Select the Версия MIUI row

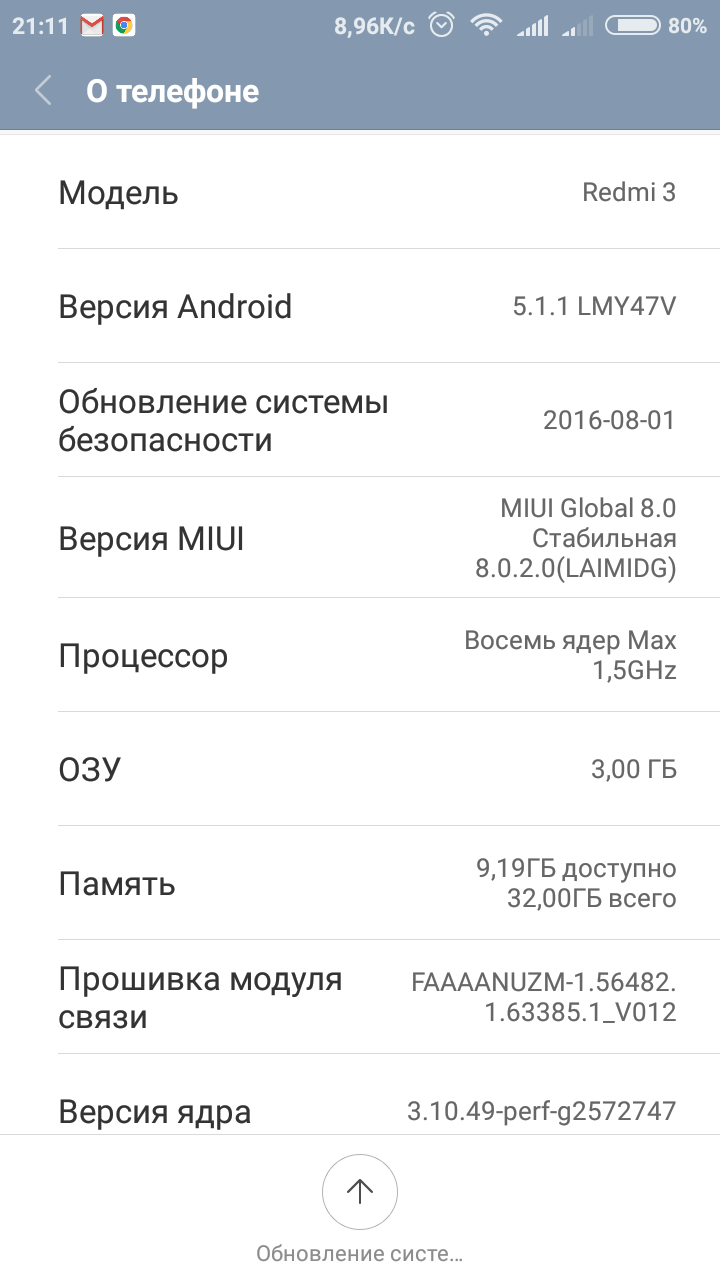click(360, 539)
